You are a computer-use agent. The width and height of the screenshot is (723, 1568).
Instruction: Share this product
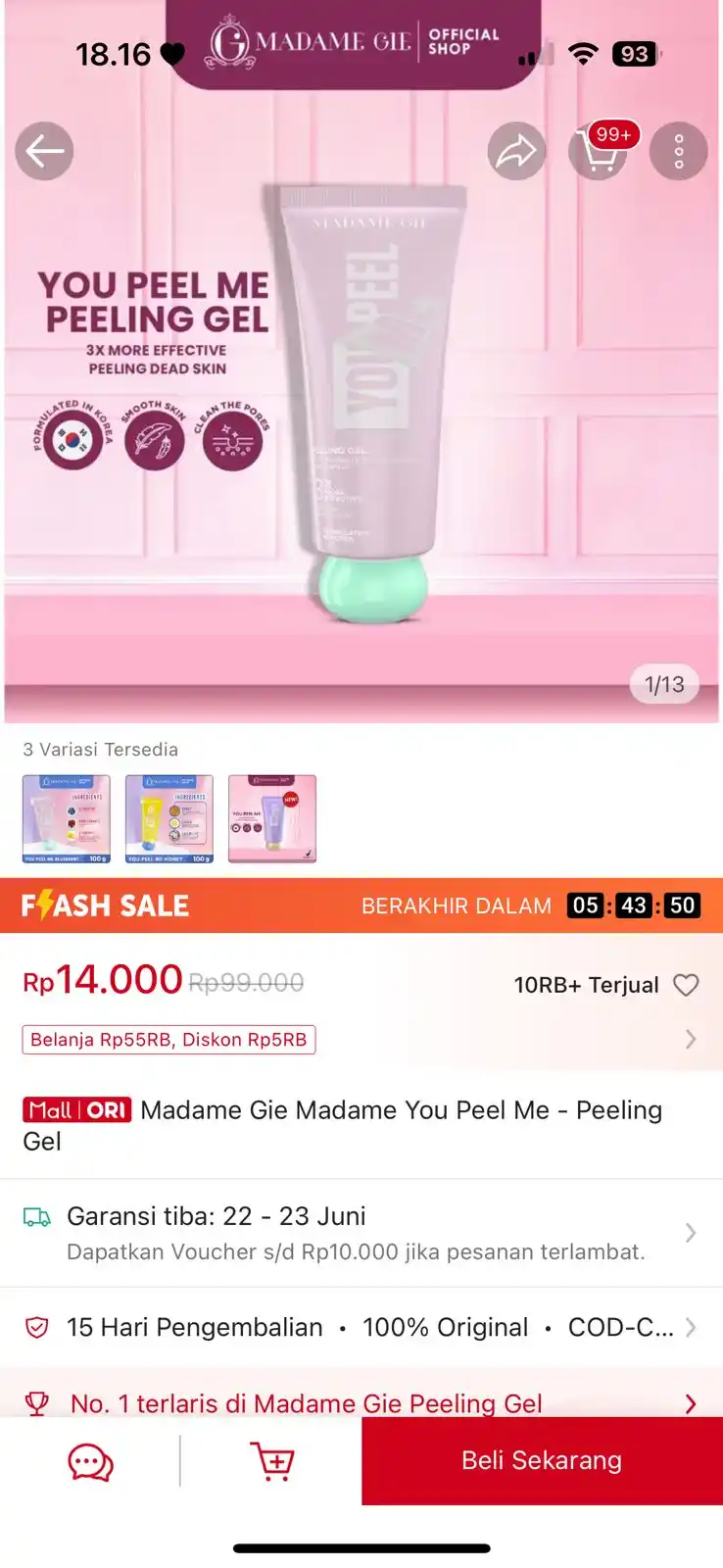tap(516, 151)
